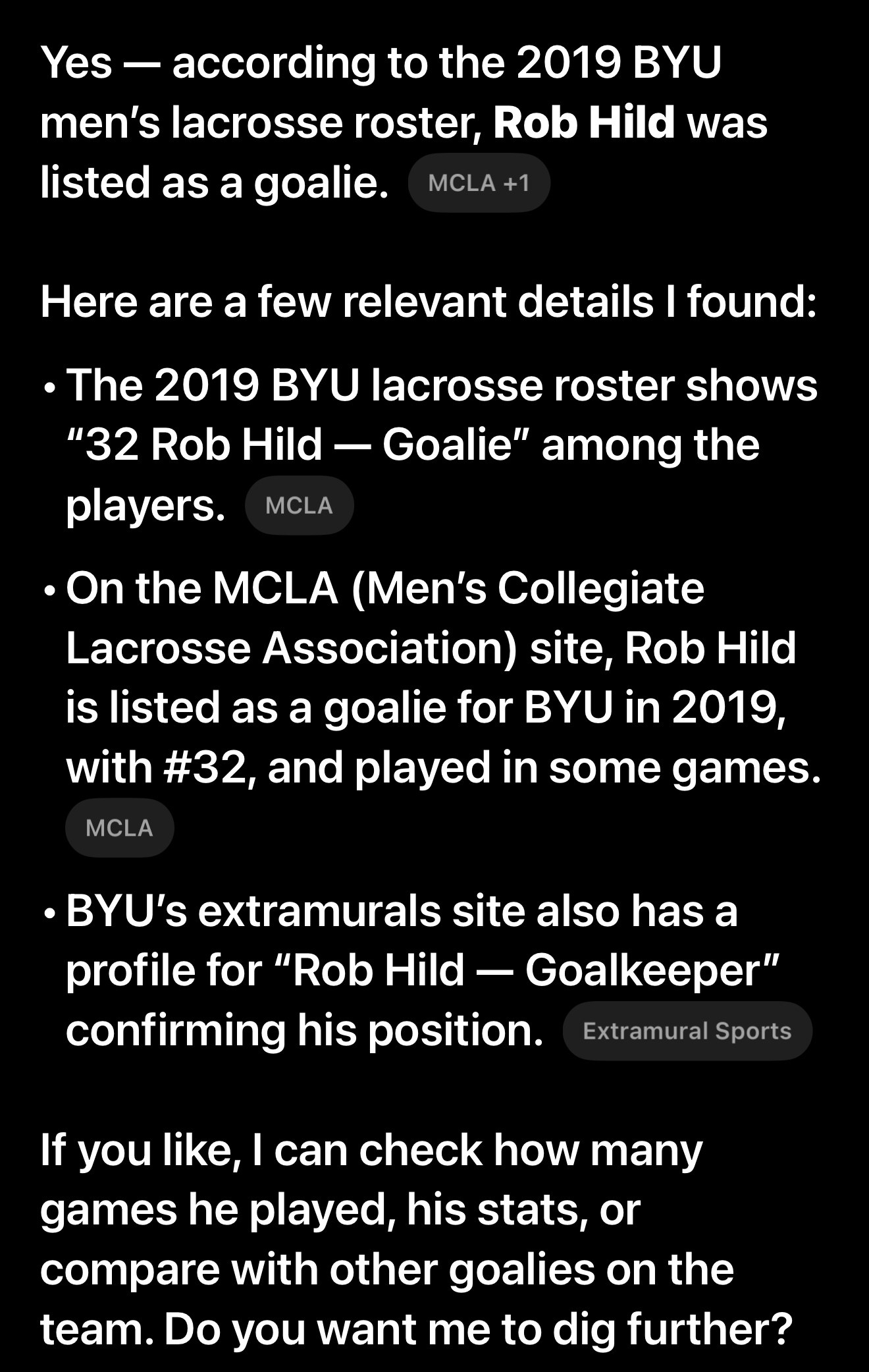Click "Rob Hild — Goalkeeper" quoted profile text

coord(527,968)
